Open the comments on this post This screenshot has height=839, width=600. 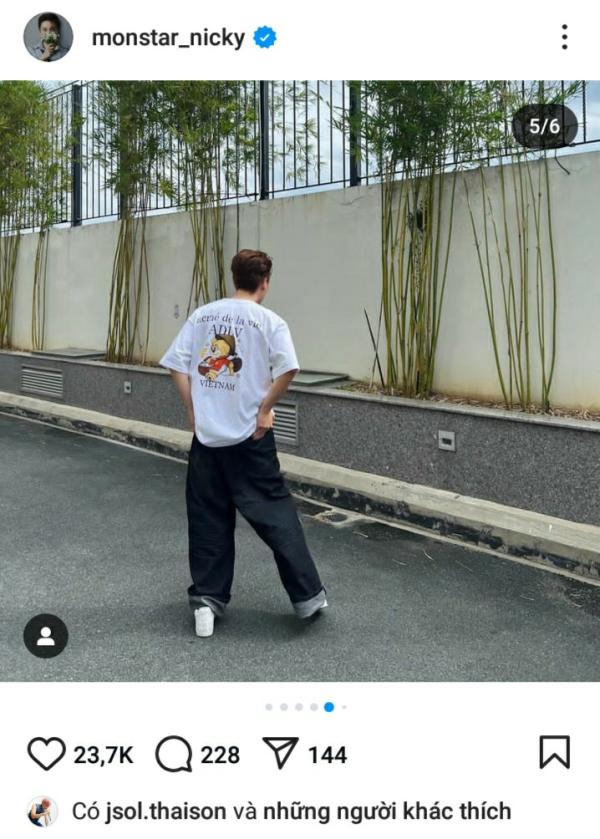(x=174, y=753)
